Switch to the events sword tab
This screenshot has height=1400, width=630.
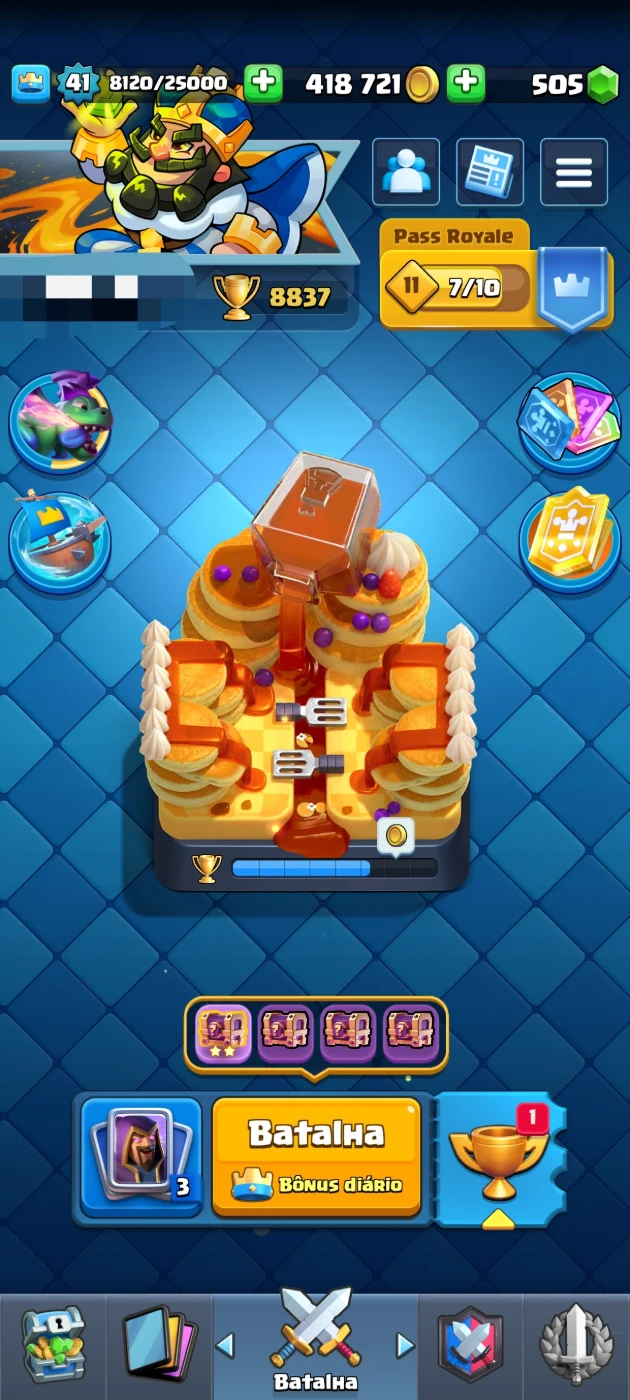[576, 1345]
